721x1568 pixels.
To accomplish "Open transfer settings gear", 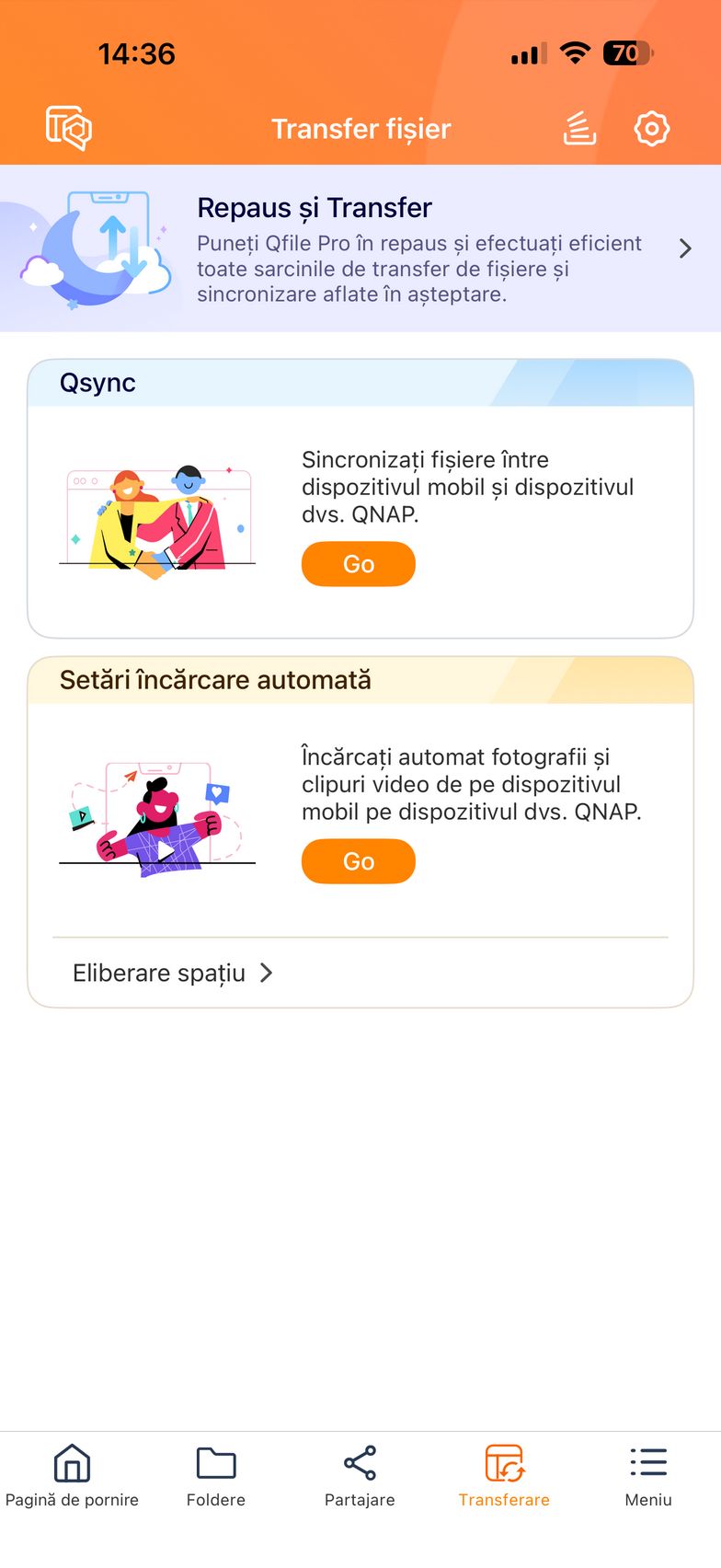I will pos(651,128).
